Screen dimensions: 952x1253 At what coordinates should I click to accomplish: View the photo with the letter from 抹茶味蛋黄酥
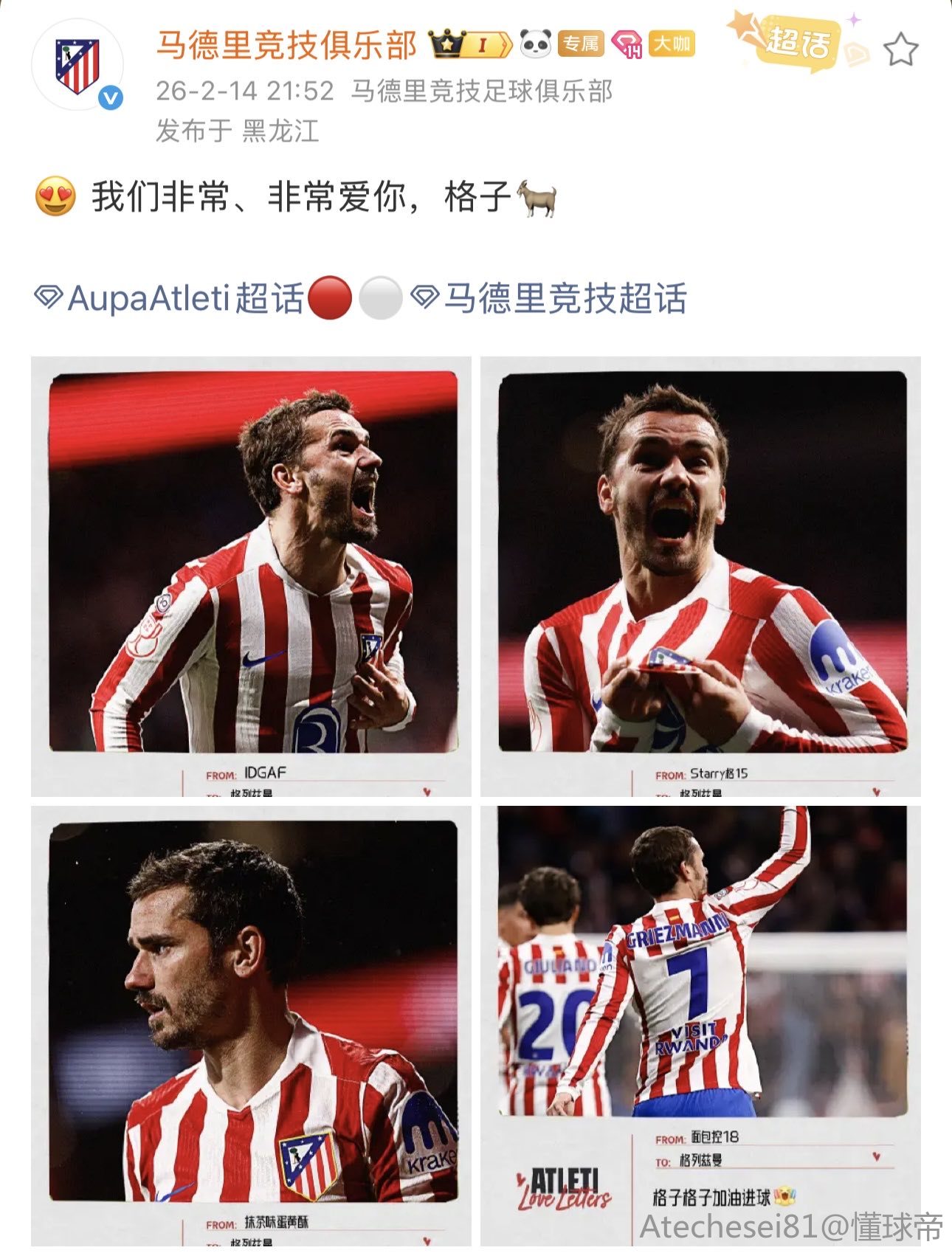click(251, 1026)
